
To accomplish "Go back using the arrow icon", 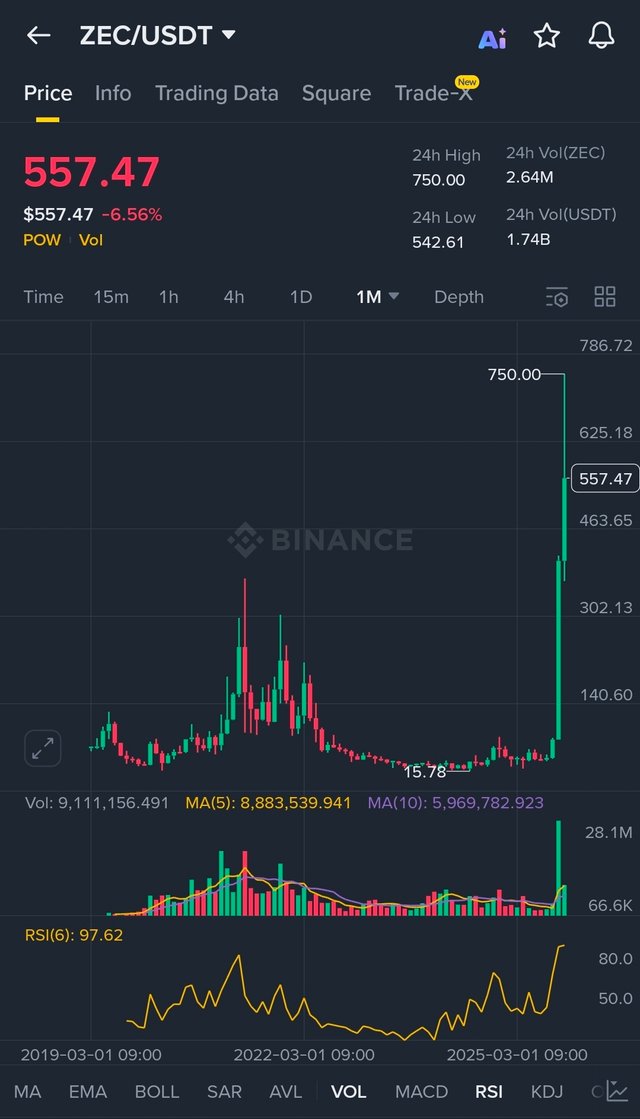I will click(38, 36).
